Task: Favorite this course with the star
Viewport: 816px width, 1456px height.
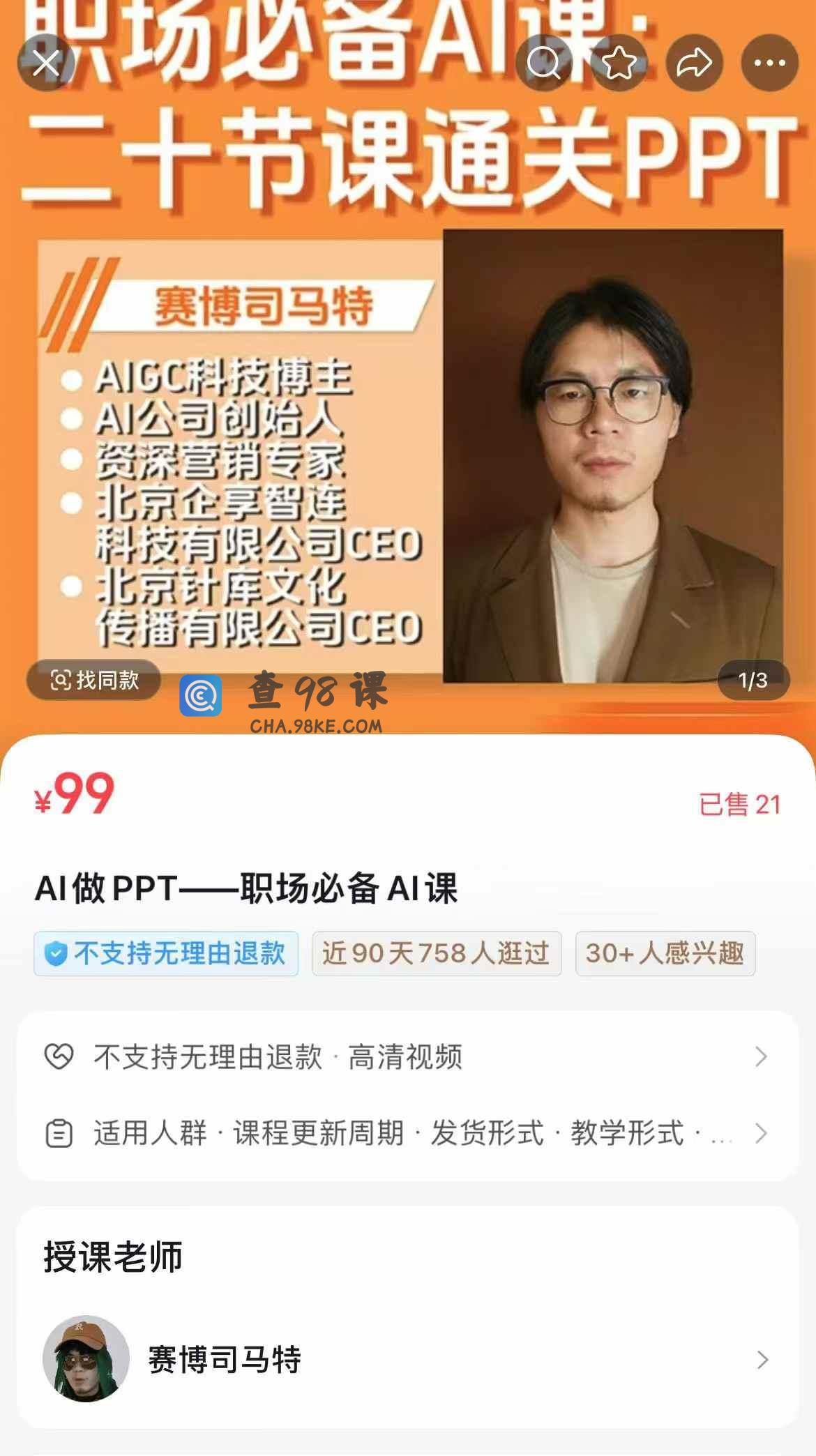Action: [619, 63]
